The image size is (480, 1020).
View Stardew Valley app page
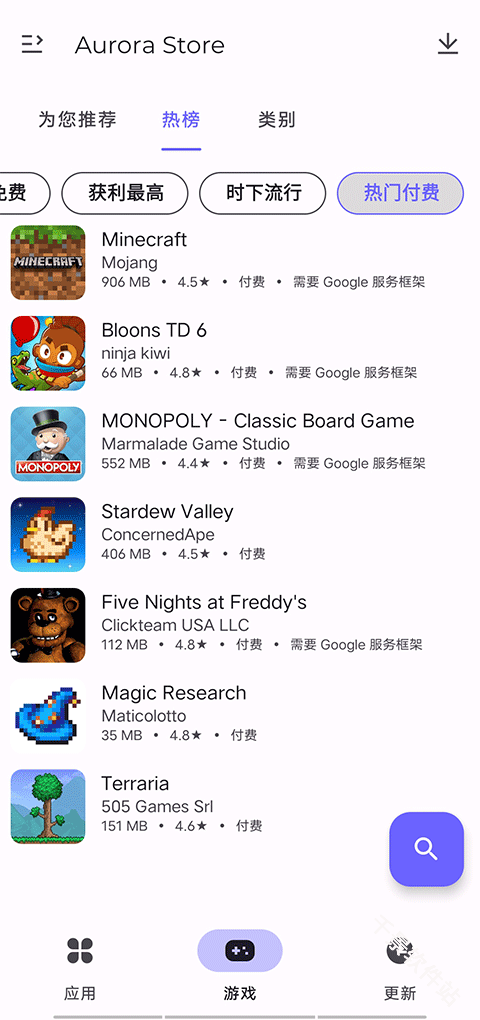coord(240,535)
